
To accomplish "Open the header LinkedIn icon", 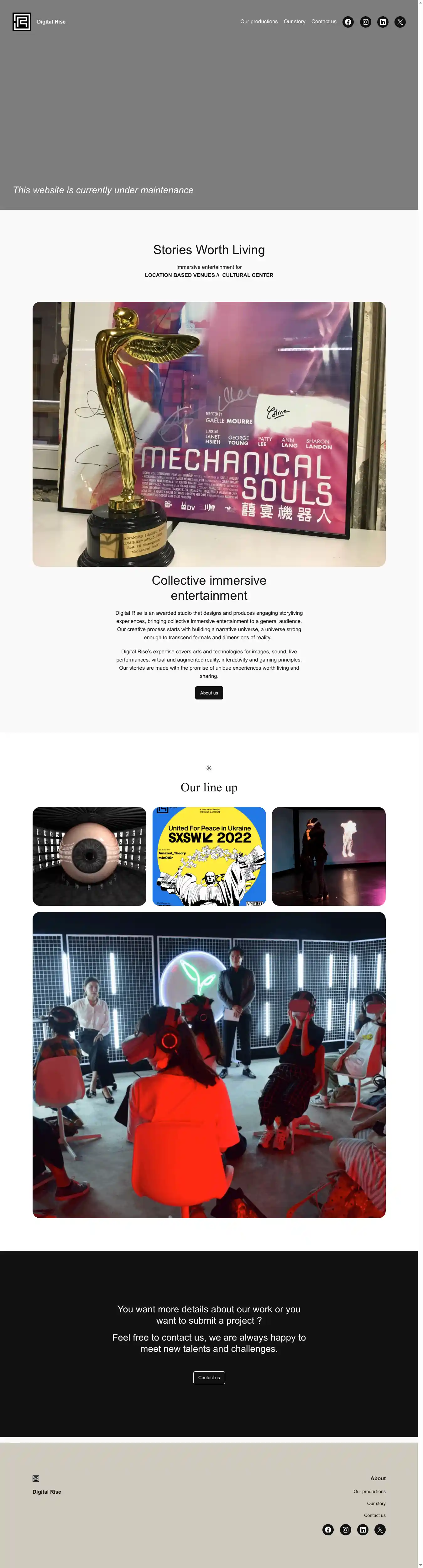I will coord(382,22).
